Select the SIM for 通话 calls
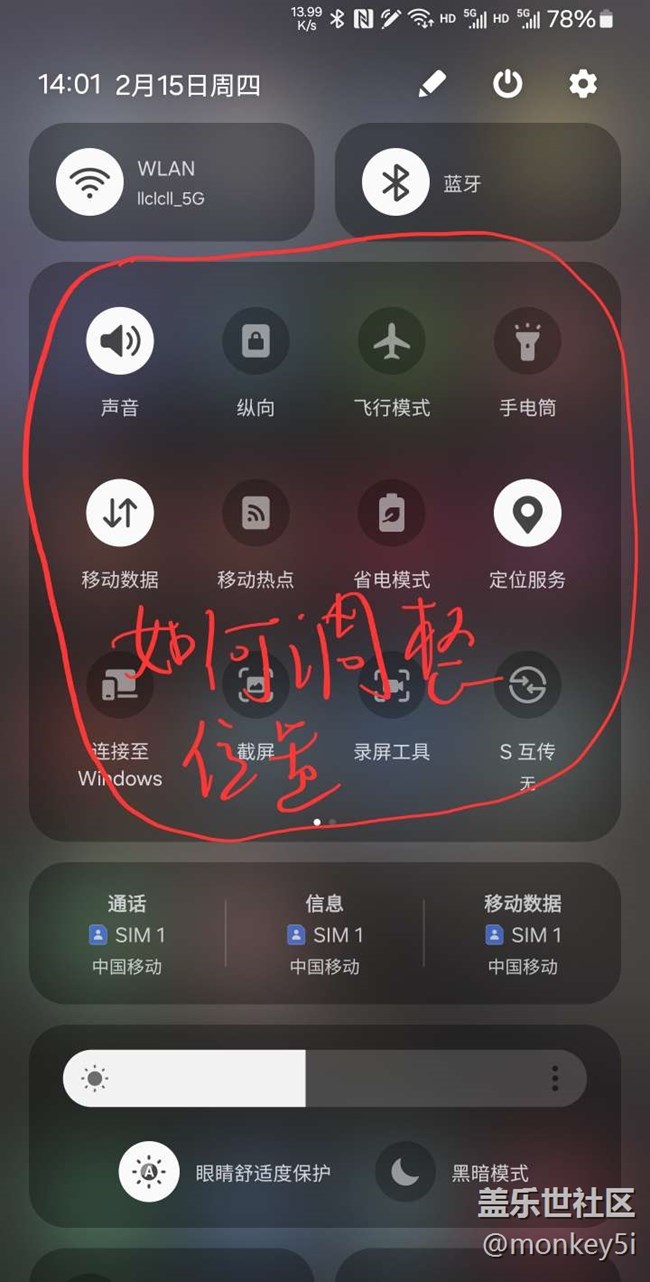The image size is (650, 1282). click(127, 935)
